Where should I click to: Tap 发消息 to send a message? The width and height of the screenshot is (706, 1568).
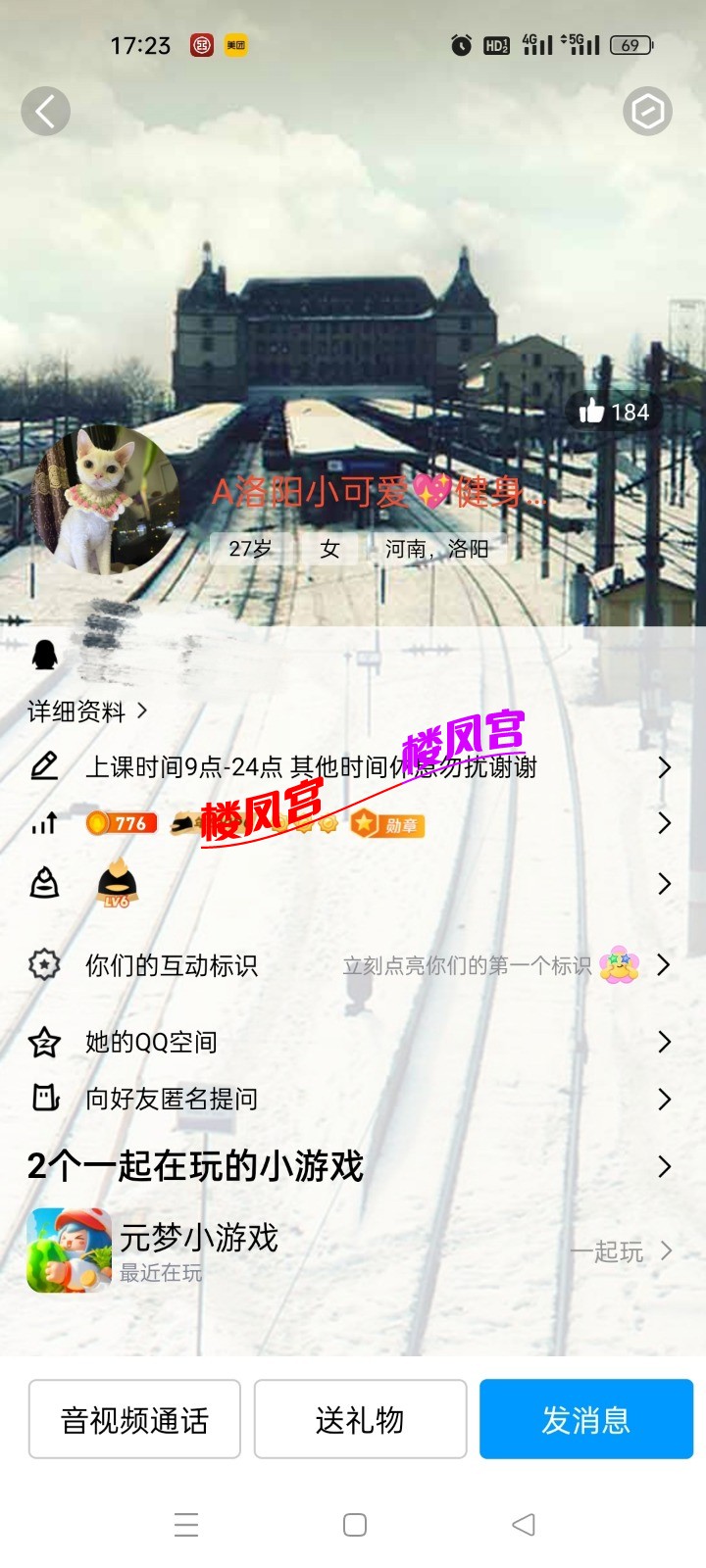point(585,1419)
